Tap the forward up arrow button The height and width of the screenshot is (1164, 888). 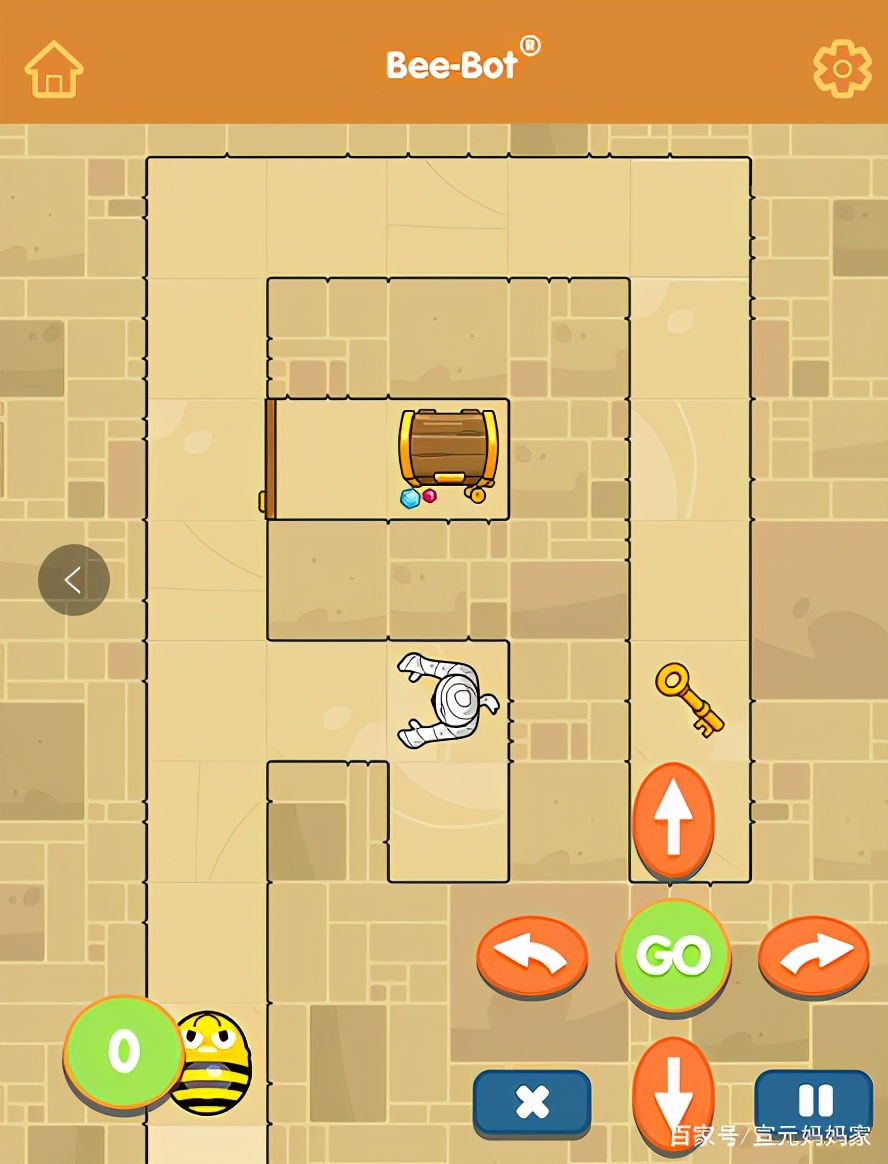(x=674, y=819)
